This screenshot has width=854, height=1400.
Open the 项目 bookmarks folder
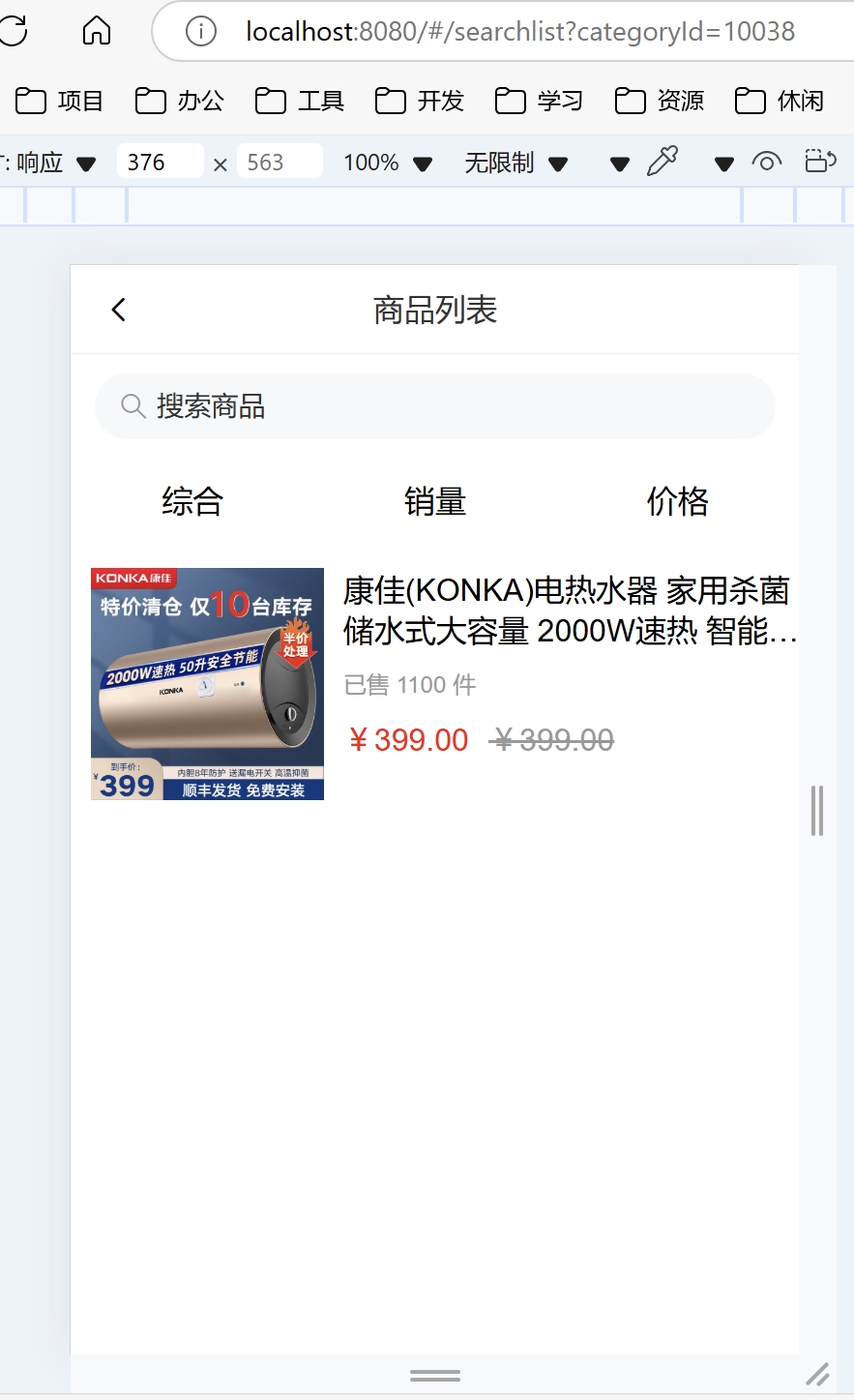click(60, 101)
